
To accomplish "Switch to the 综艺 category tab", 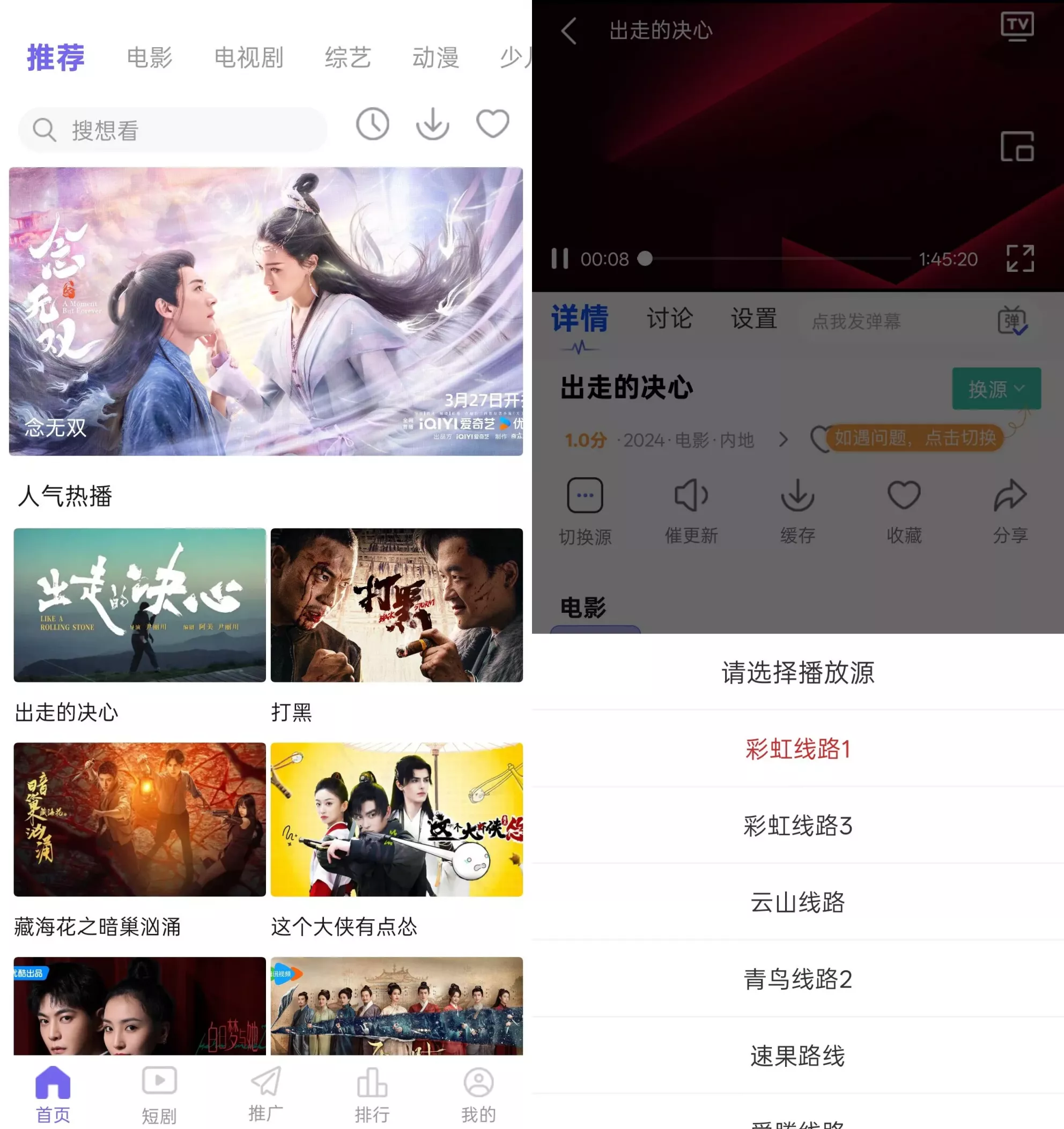I will pos(348,58).
